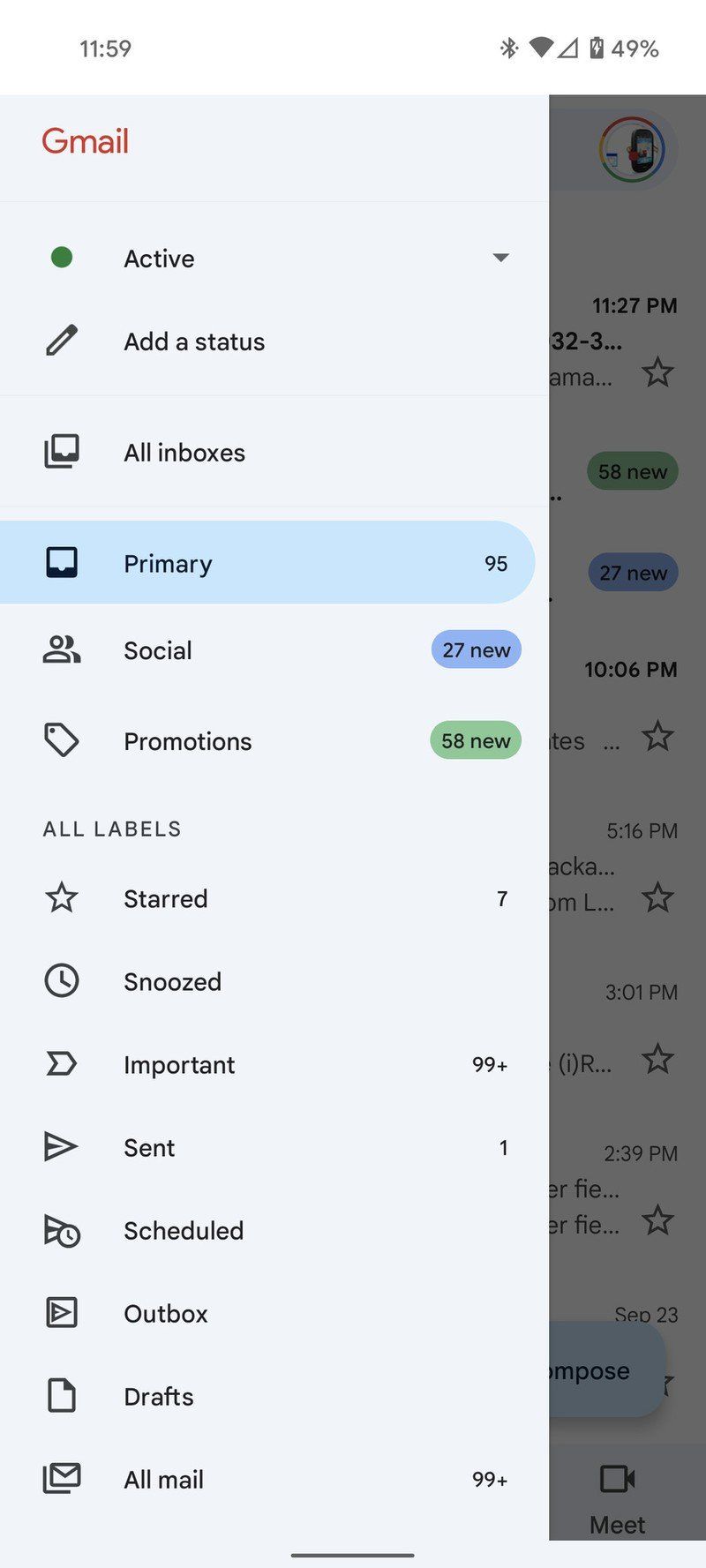
Task: Tap the green Active status dot
Action: pyautogui.click(x=61, y=257)
